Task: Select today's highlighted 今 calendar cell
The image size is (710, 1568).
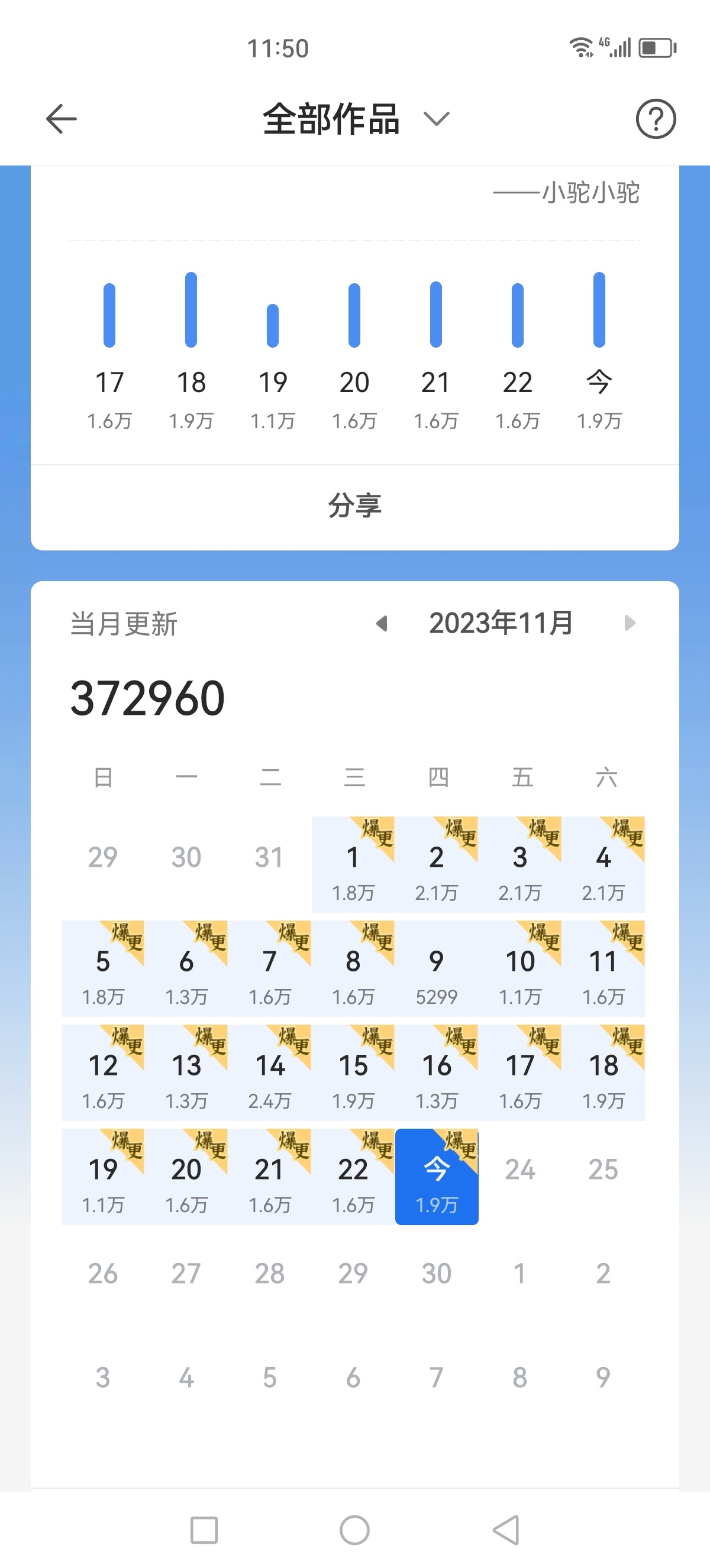Action: click(x=436, y=1177)
